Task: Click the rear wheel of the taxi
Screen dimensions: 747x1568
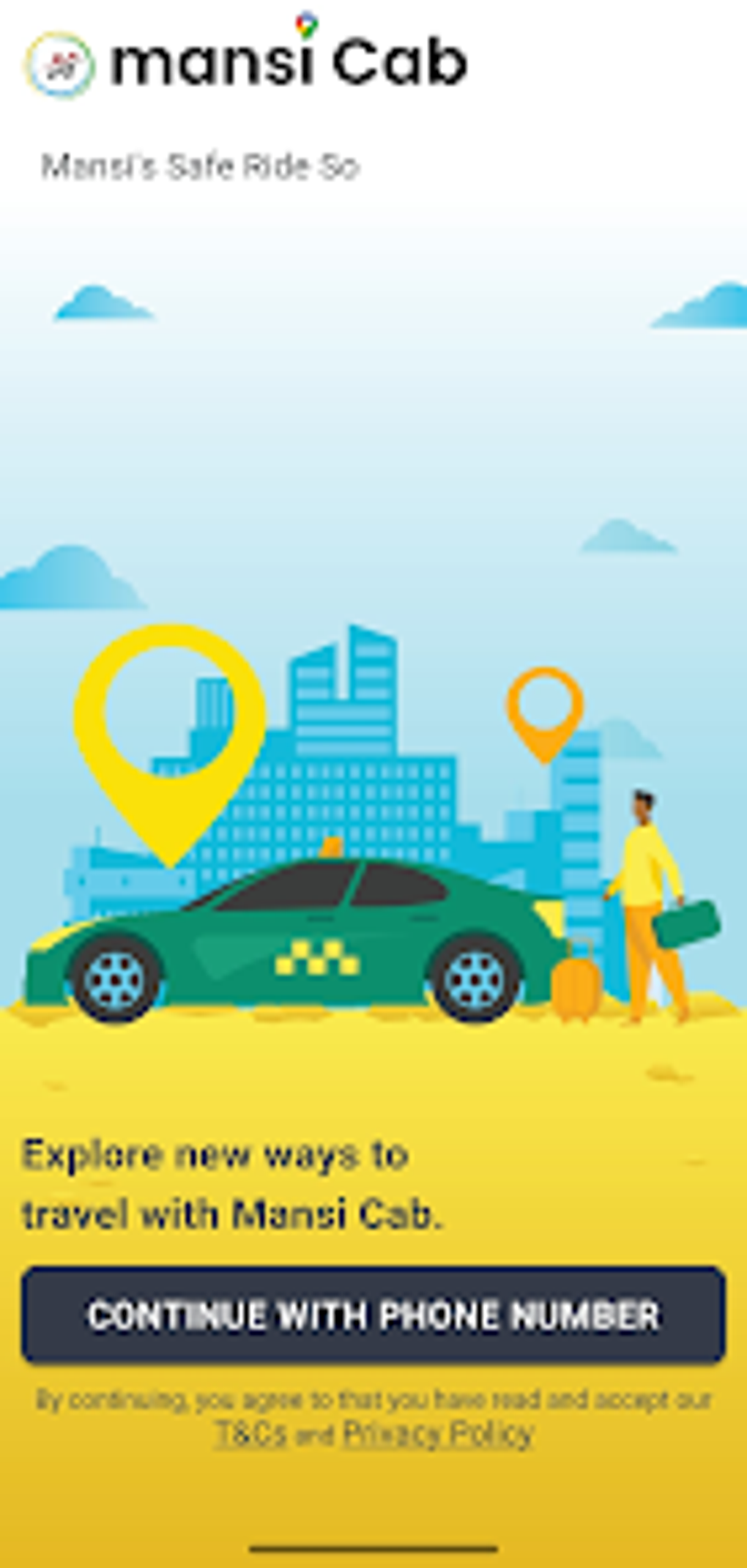Action: tap(472, 978)
